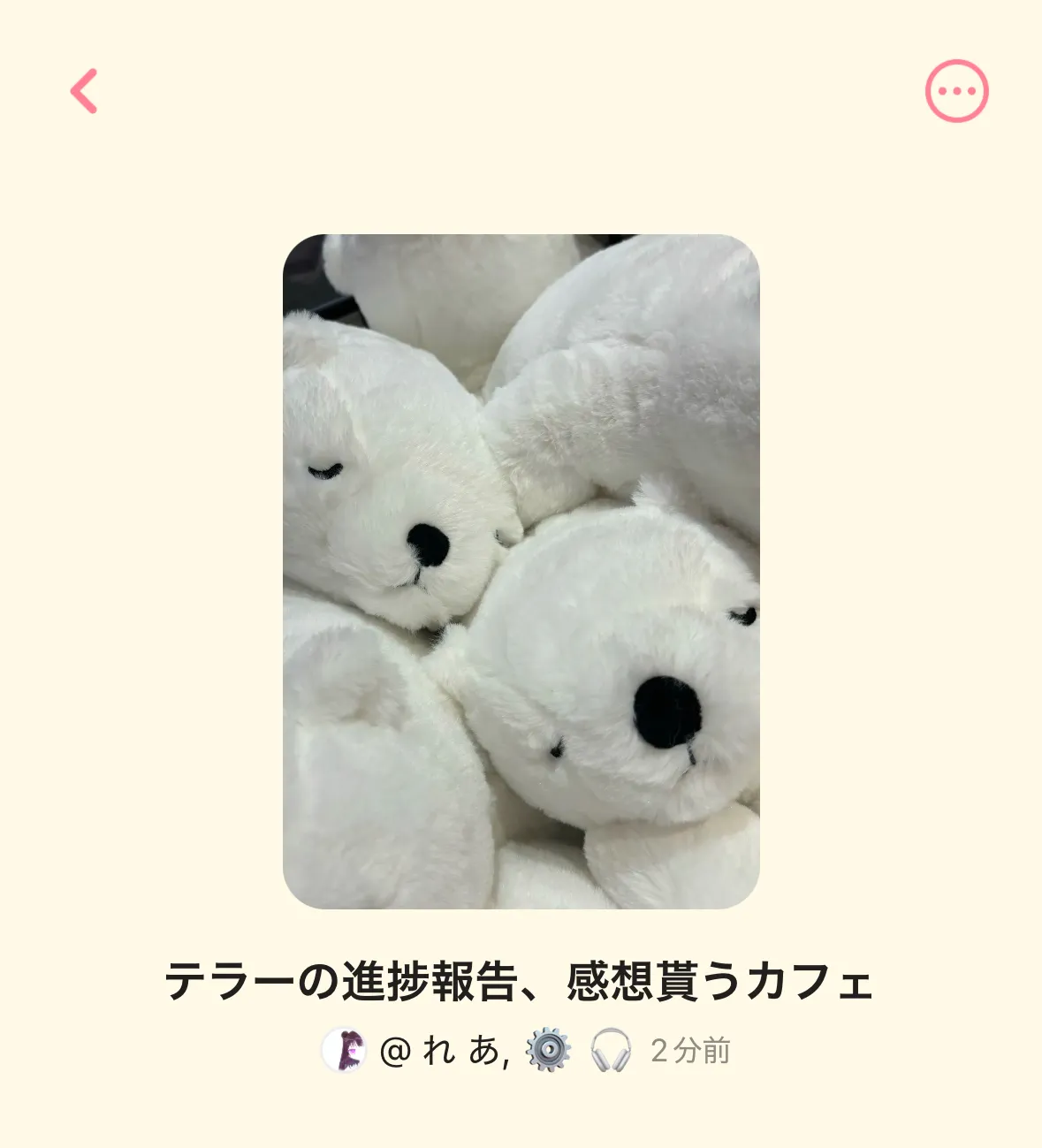
Task: Go back using the pink arrow
Action: click(x=84, y=91)
